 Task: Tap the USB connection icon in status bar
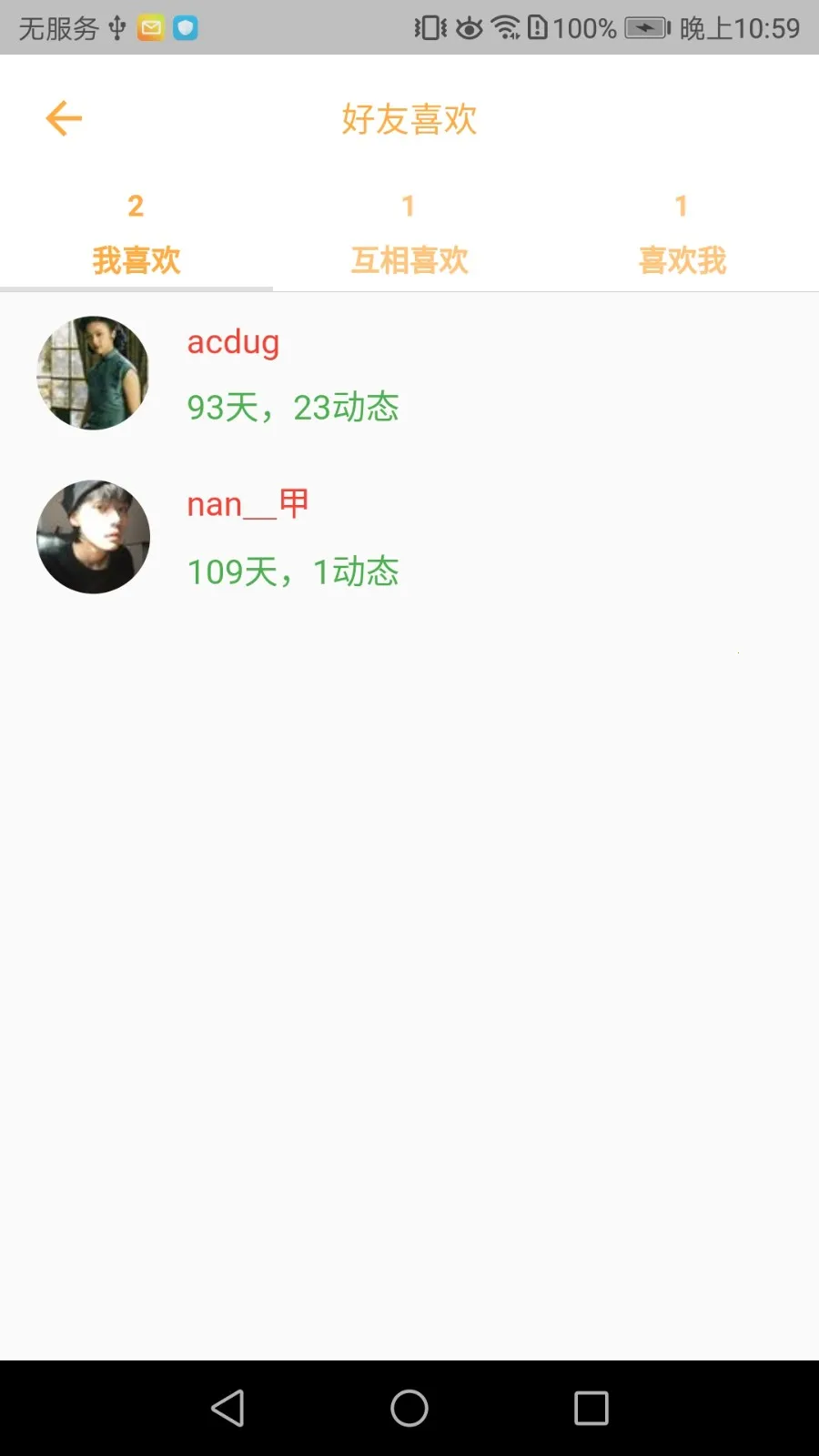tap(115, 27)
